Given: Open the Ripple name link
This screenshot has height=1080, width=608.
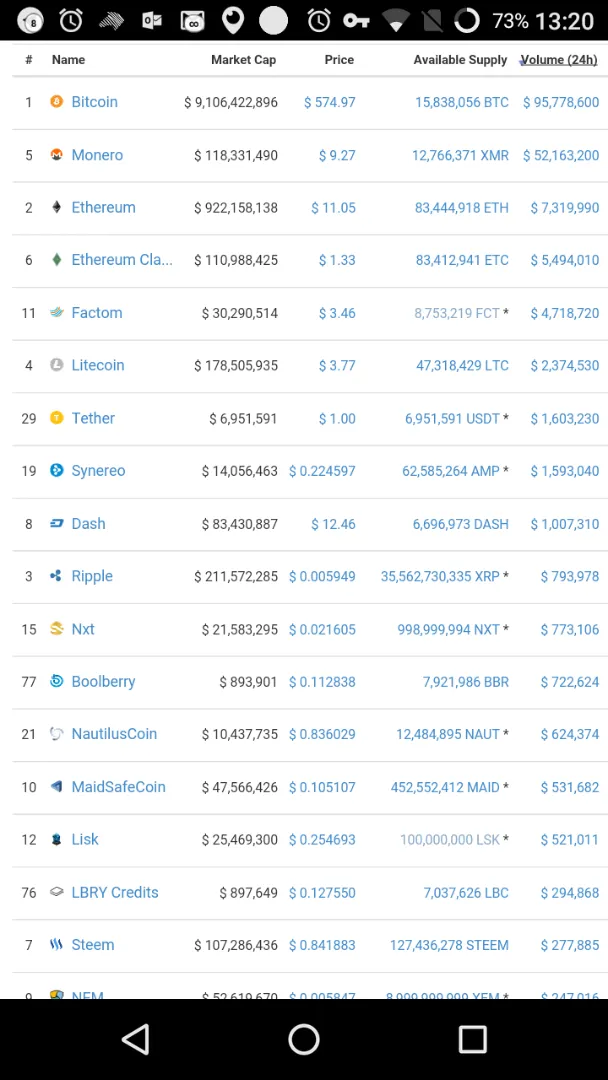Looking at the screenshot, I should point(92,576).
